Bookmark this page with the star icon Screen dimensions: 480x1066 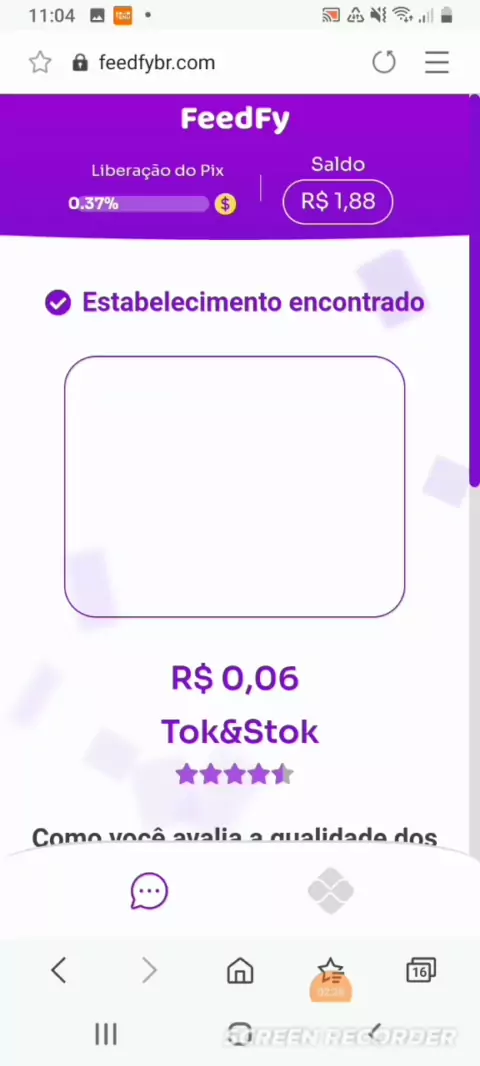[x=40, y=63]
